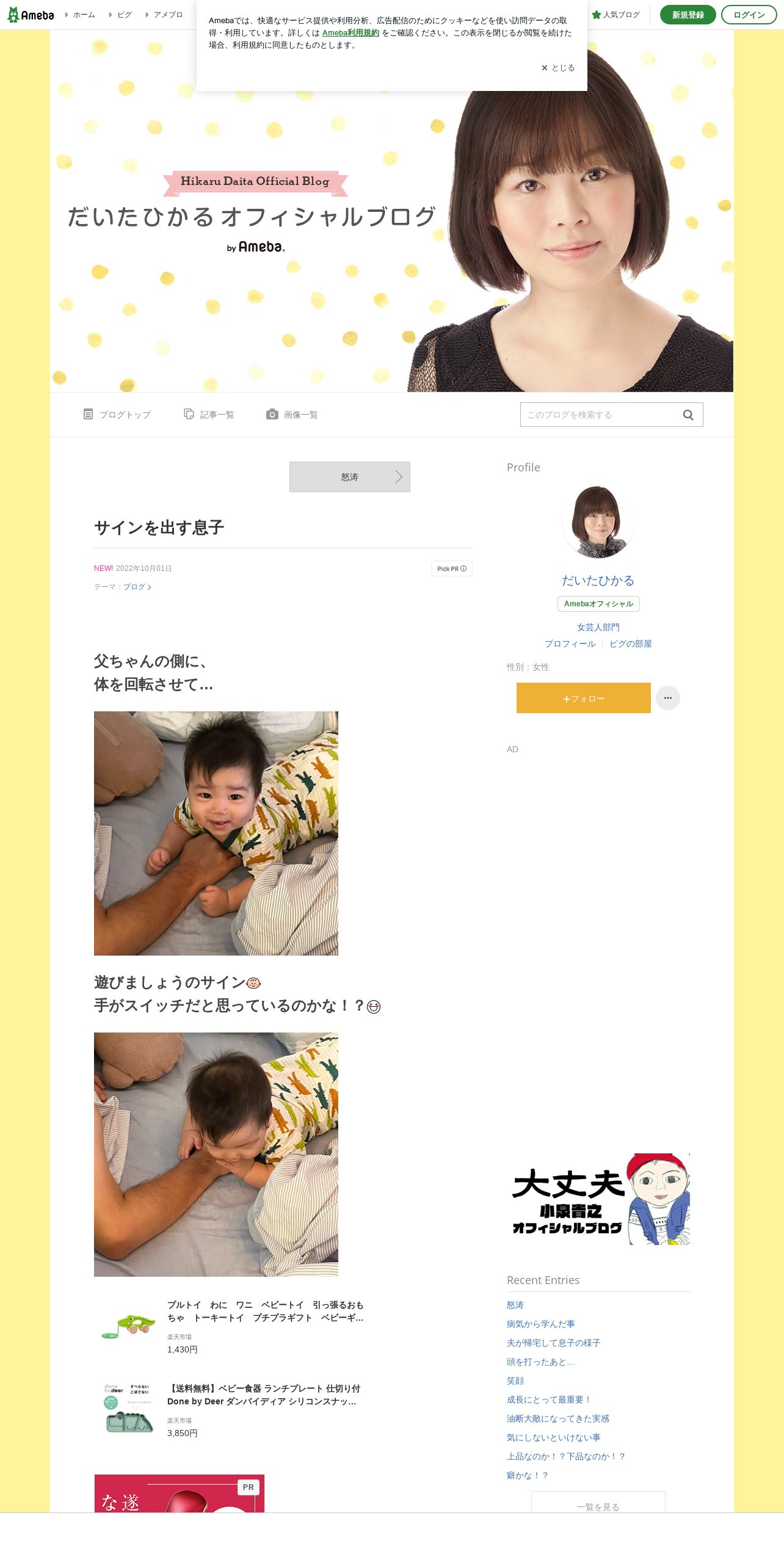Tap the search magnifier icon
This screenshot has height=1568, width=784.
pyautogui.click(x=688, y=415)
